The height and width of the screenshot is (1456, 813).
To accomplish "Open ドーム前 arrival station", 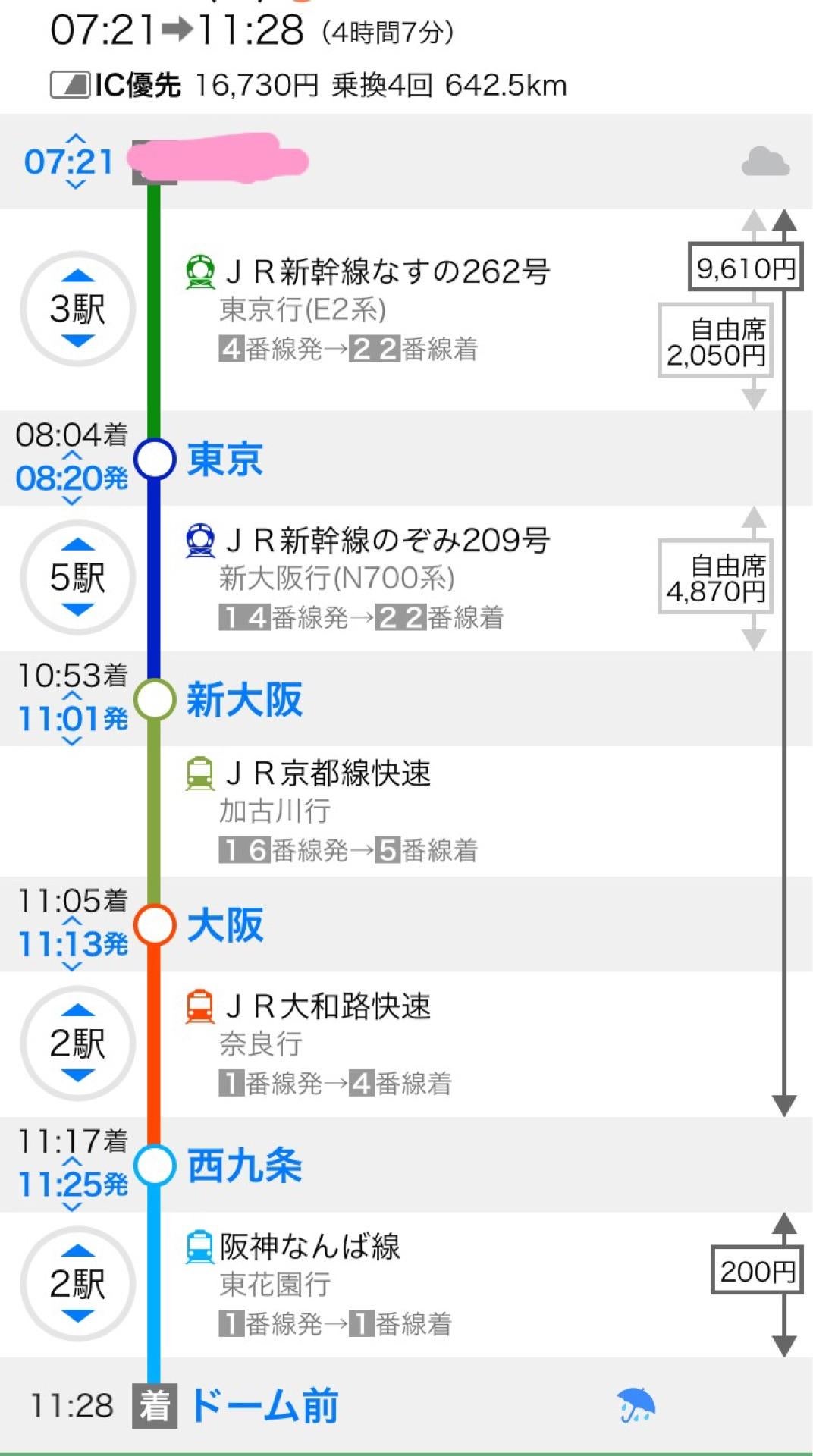I will click(x=263, y=1405).
